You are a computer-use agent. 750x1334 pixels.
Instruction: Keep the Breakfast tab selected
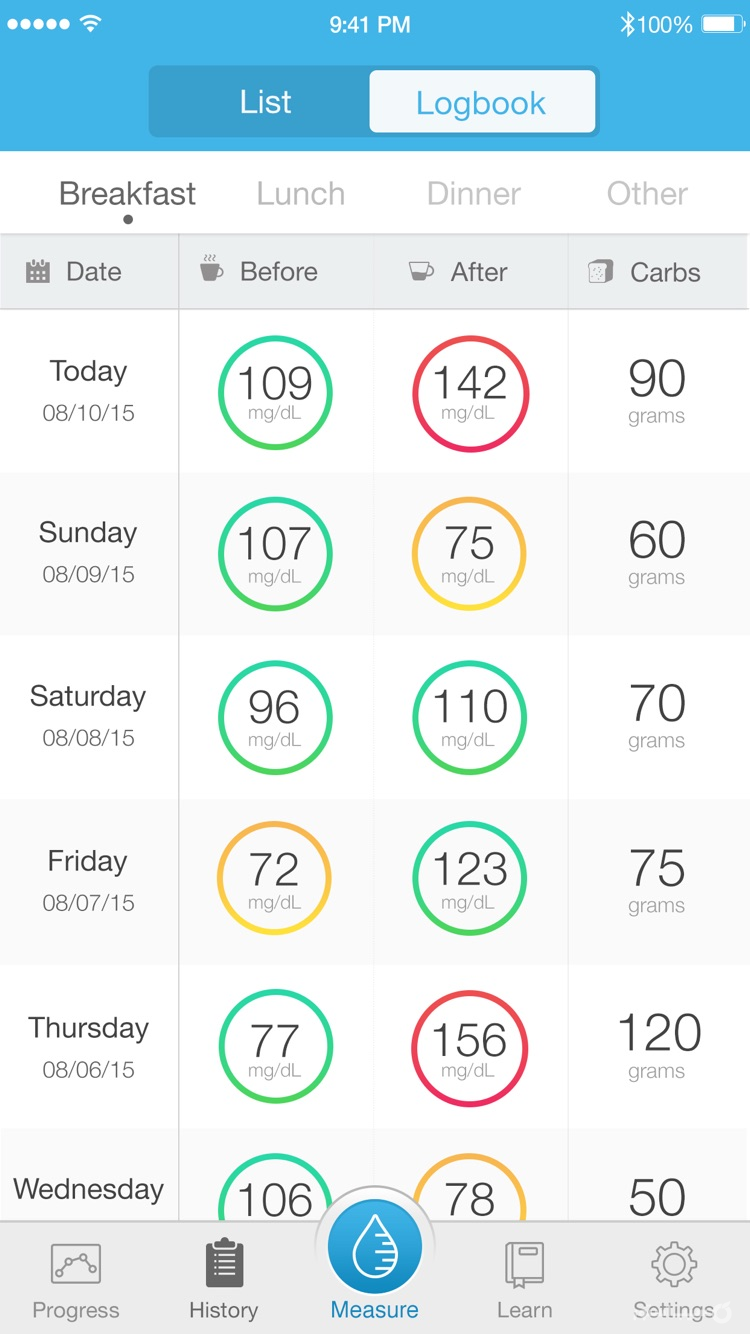[127, 193]
